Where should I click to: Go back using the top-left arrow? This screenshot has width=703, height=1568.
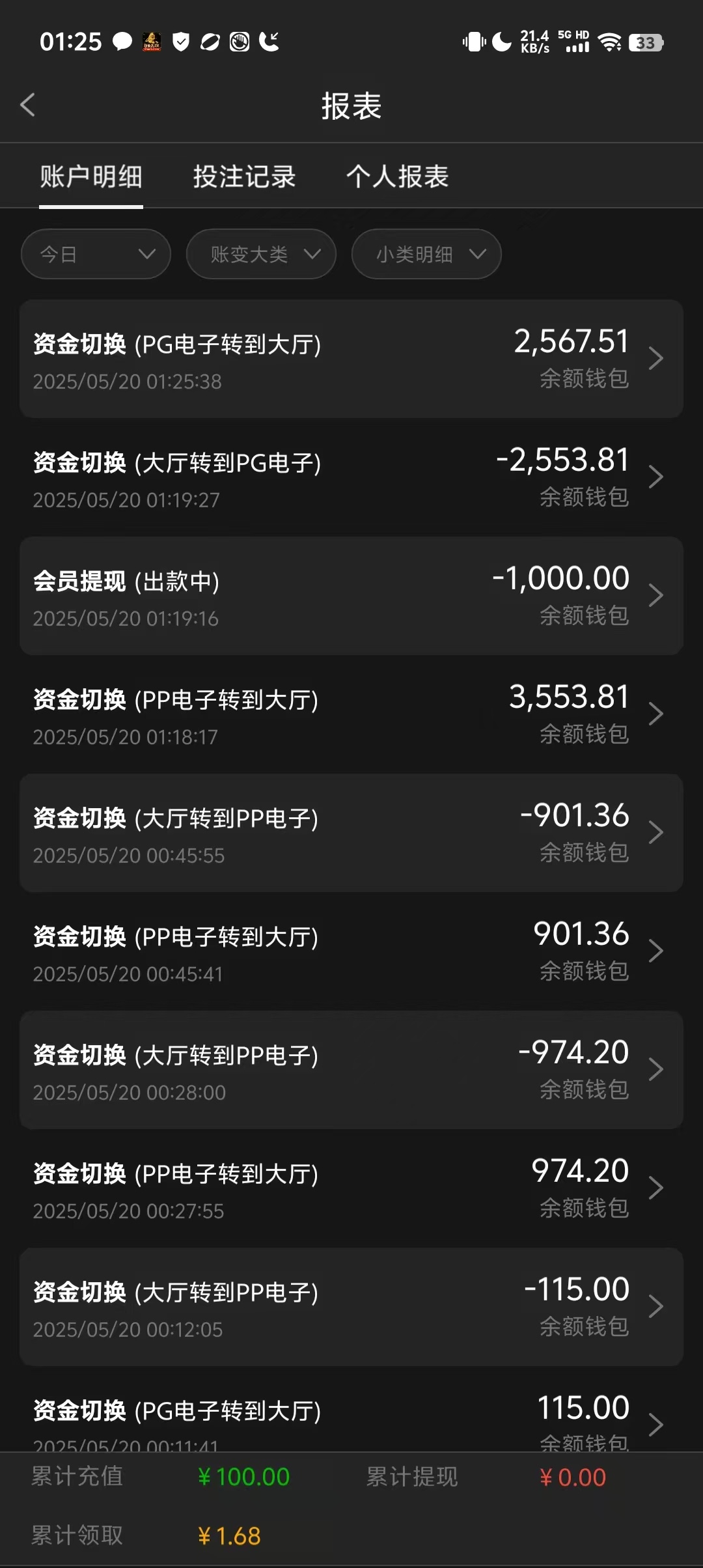[x=28, y=105]
